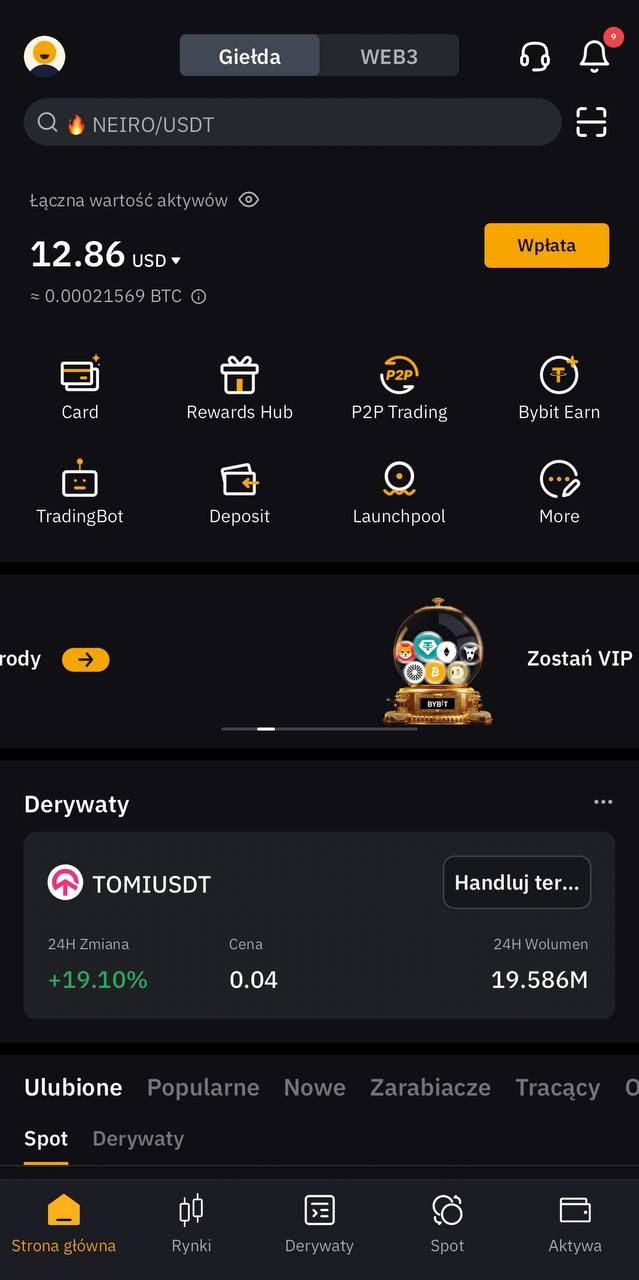This screenshot has height=1280, width=639.
Task: Open the Derywaty section overflow menu
Action: coord(602,802)
